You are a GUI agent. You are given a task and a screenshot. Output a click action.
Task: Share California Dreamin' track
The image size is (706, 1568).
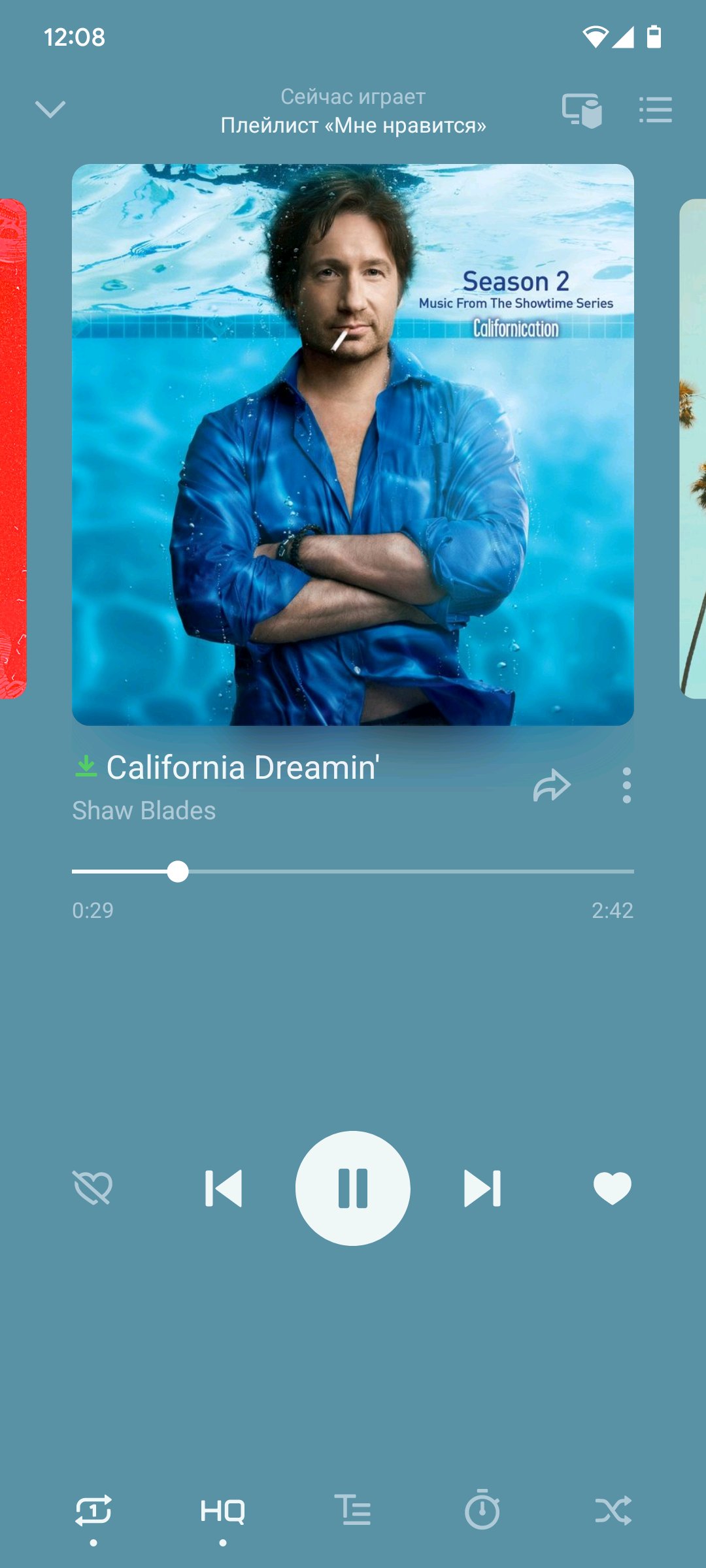pos(552,785)
